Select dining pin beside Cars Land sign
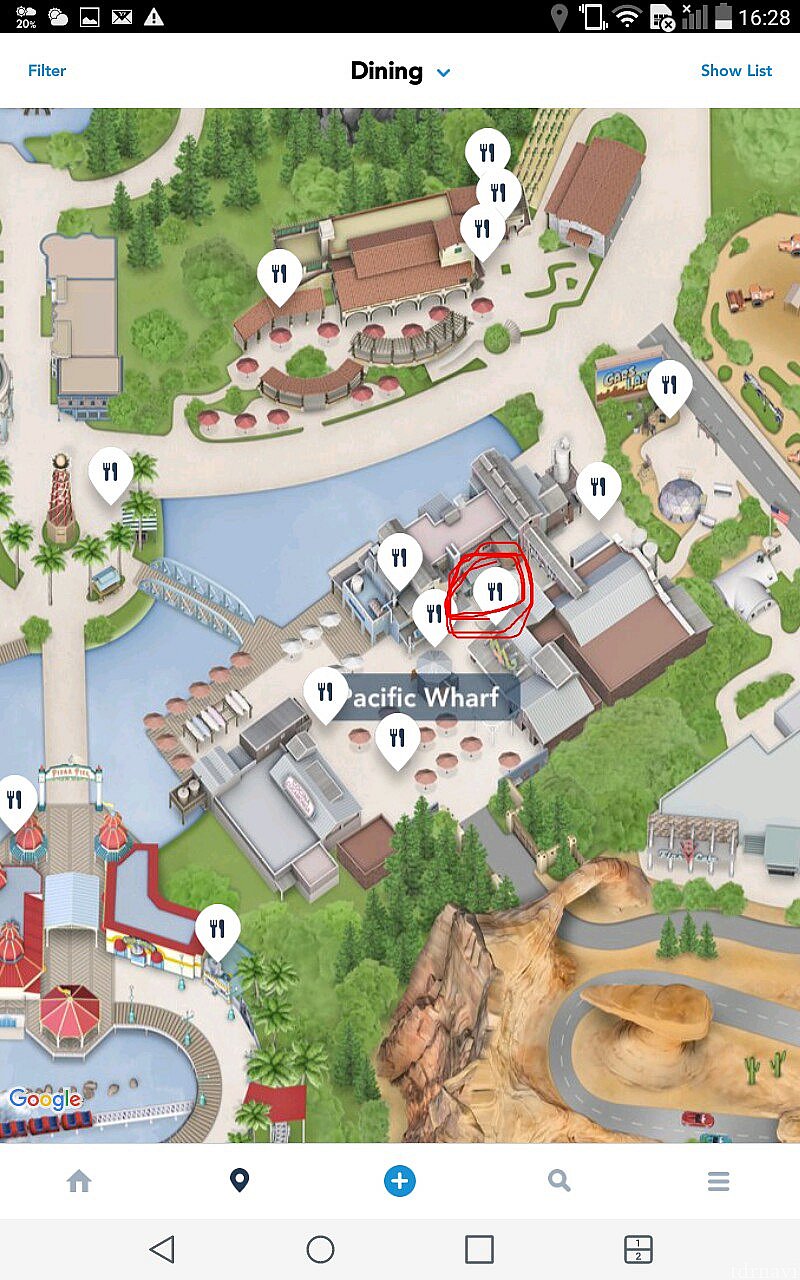Screen dimensions: 800x1280 click(669, 384)
